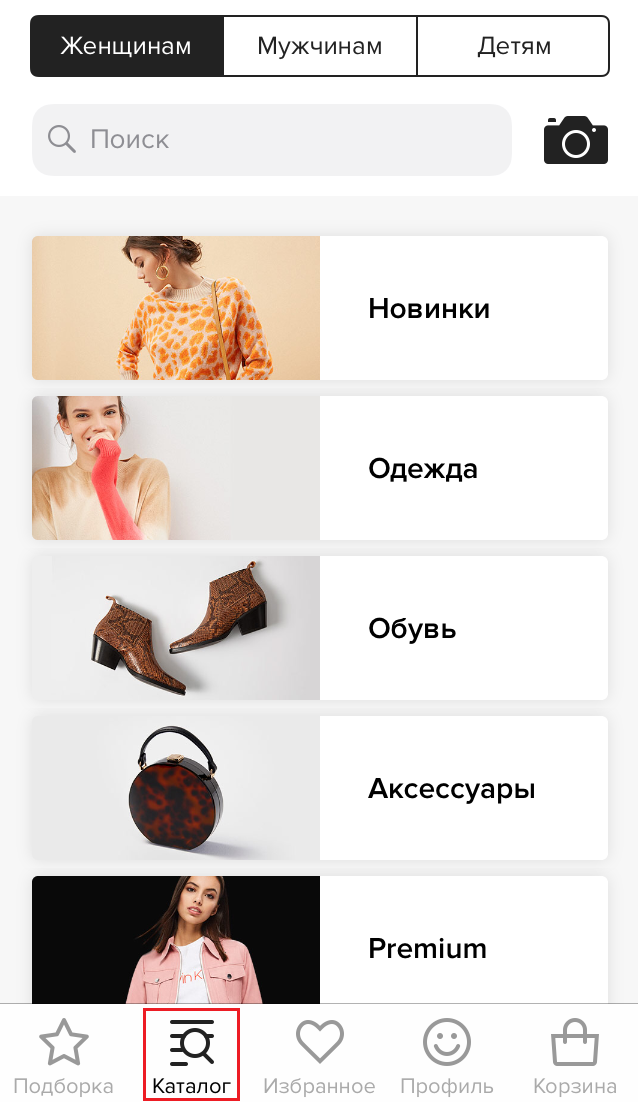Screen dimensions: 638x1102
Task: Open photo search with the camera icon
Action: 575,140
